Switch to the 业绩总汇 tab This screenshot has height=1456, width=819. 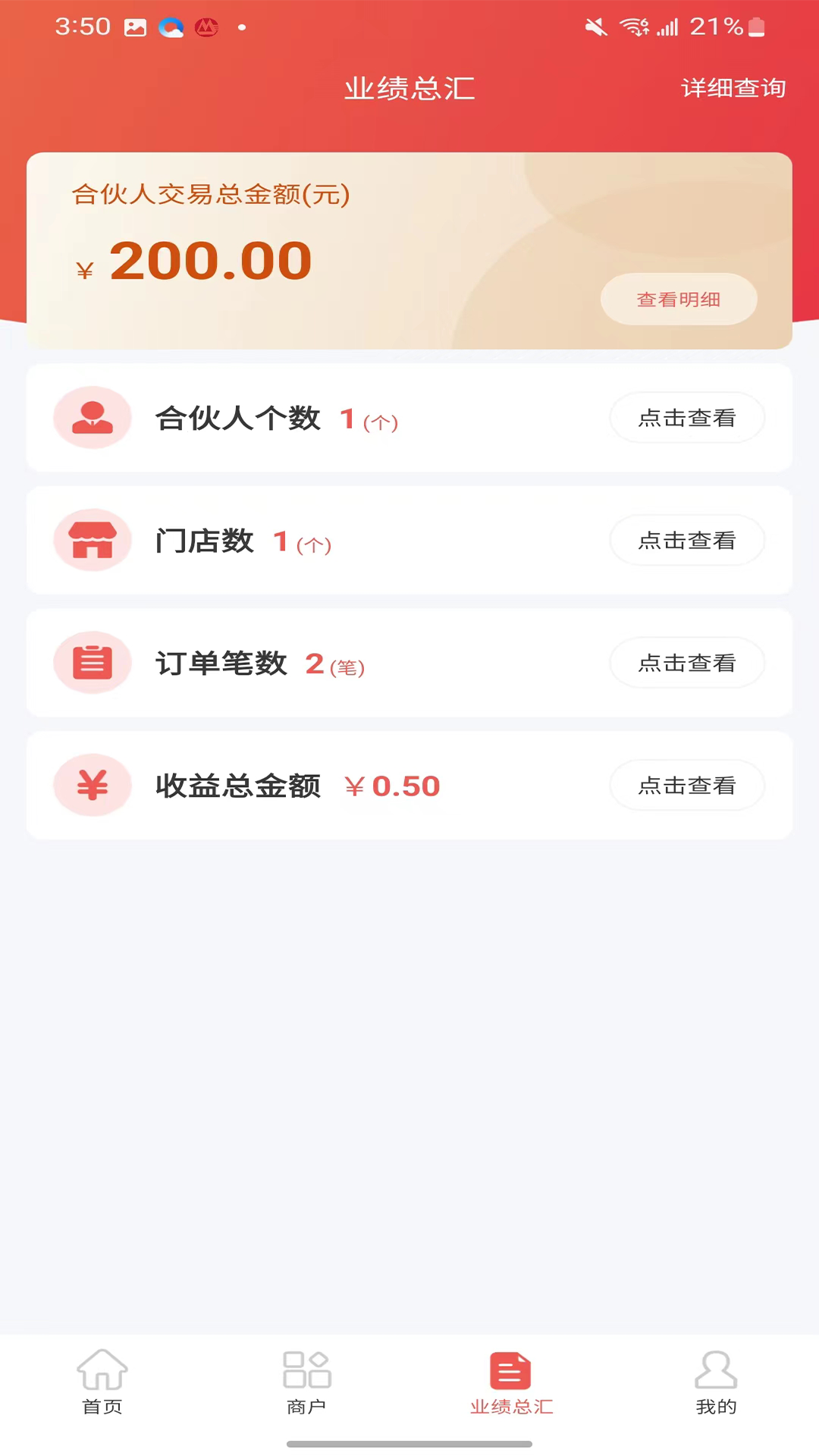coord(510,1385)
